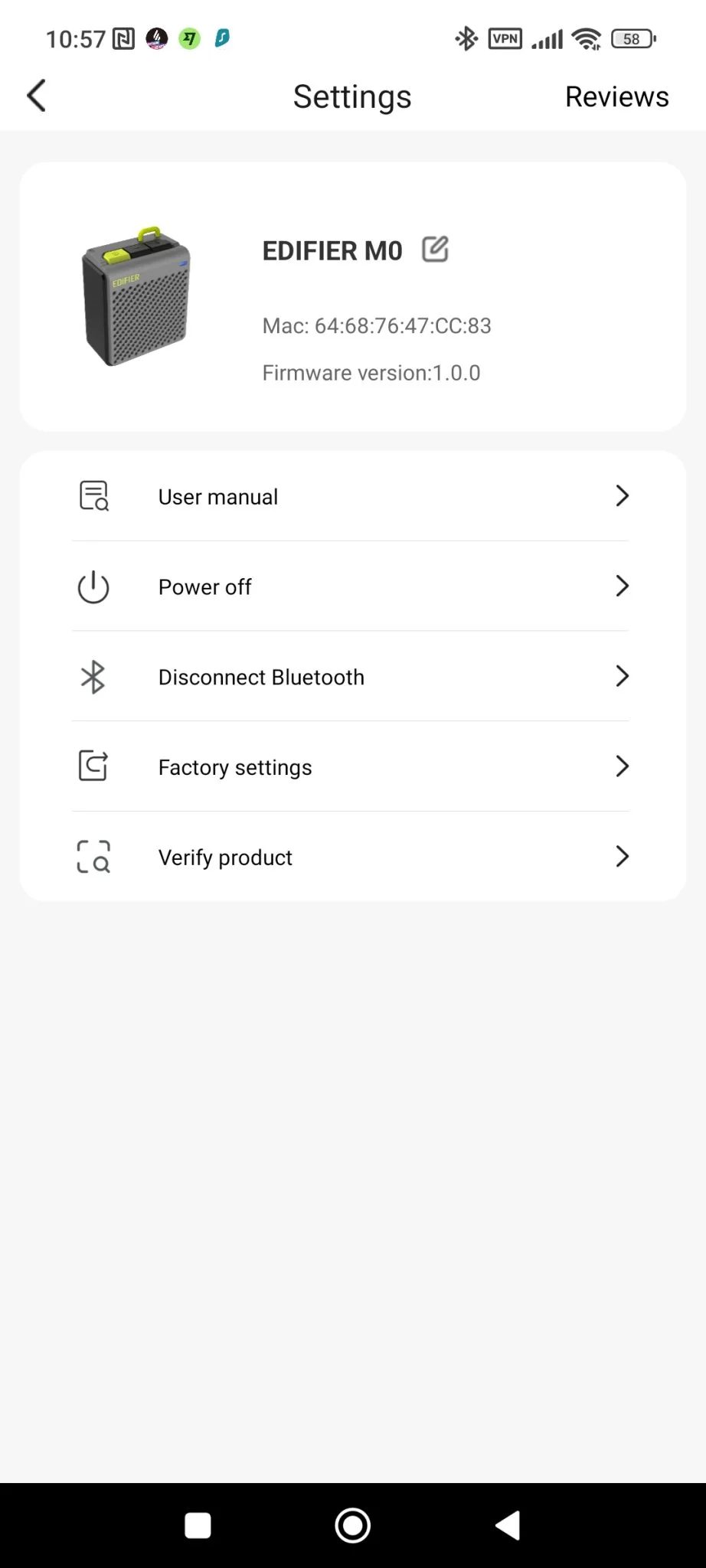Edit the EDIFIER M0 device name

coord(435,250)
